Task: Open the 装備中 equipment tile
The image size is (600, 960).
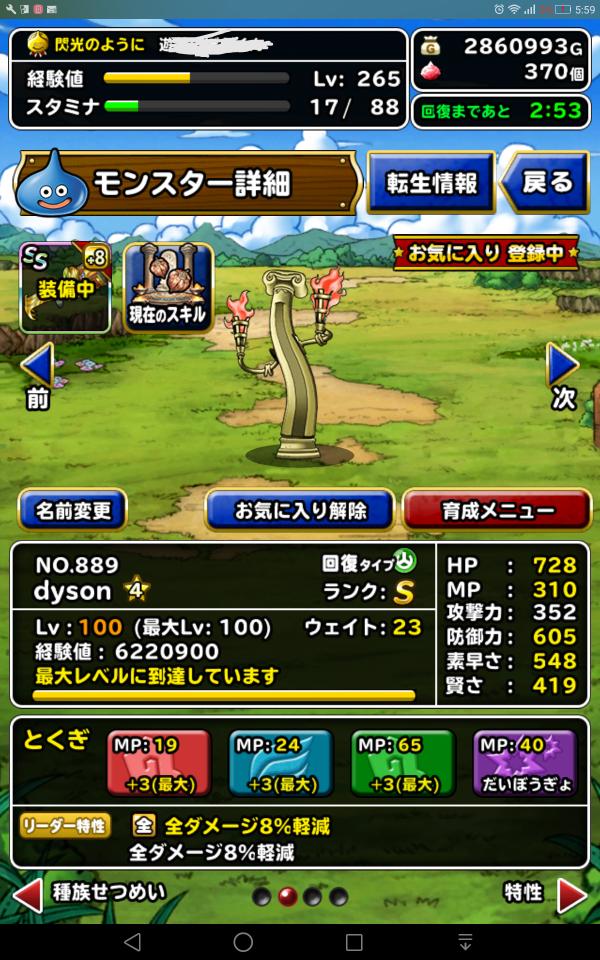Action: pyautogui.click(x=65, y=288)
